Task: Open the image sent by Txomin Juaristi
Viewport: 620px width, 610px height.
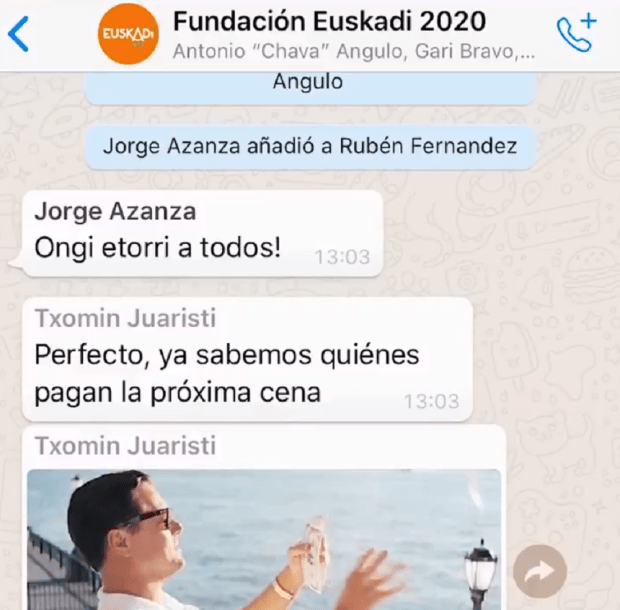Action: (x=263, y=538)
